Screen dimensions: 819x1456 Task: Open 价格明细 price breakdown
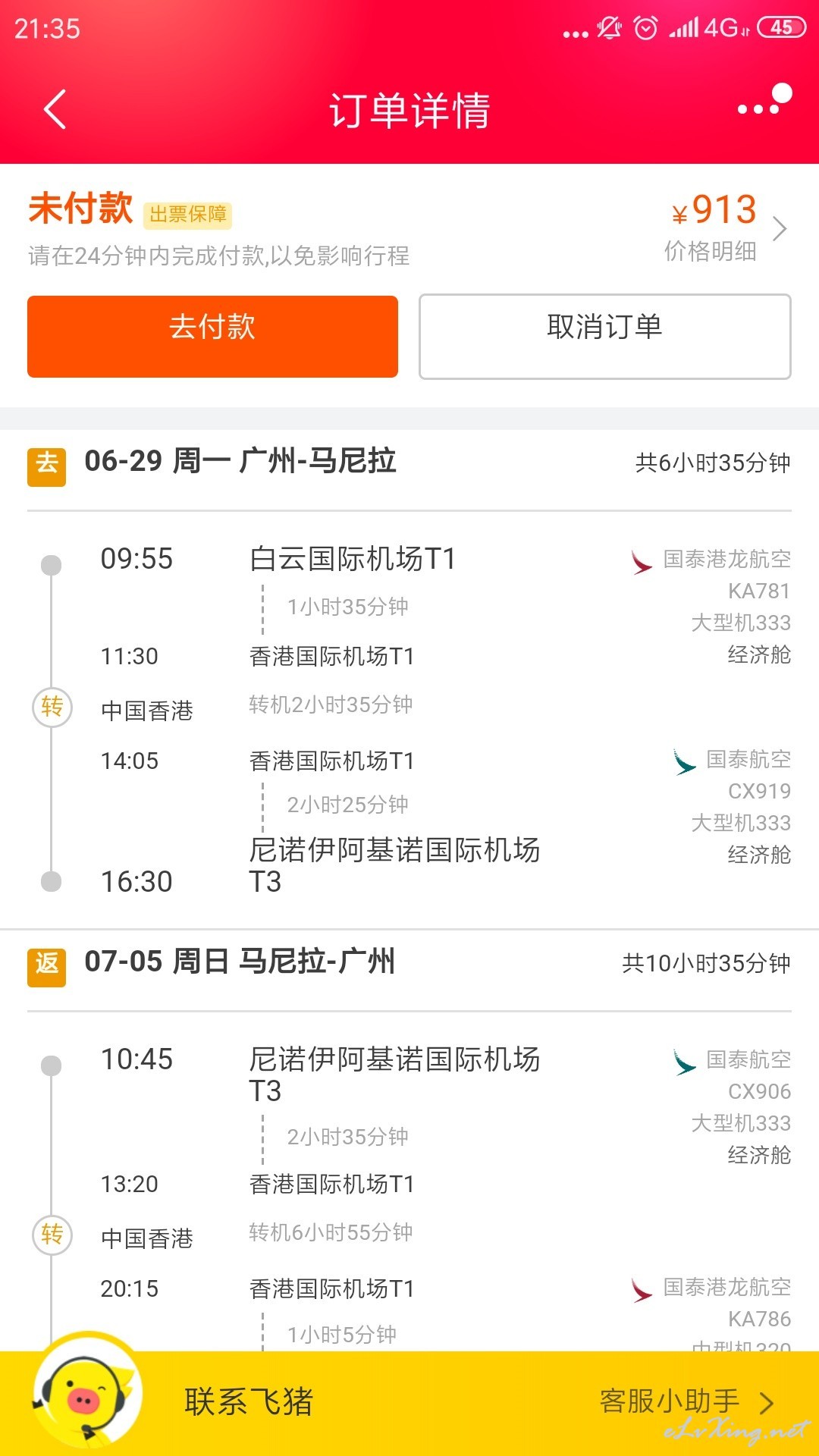click(x=710, y=251)
